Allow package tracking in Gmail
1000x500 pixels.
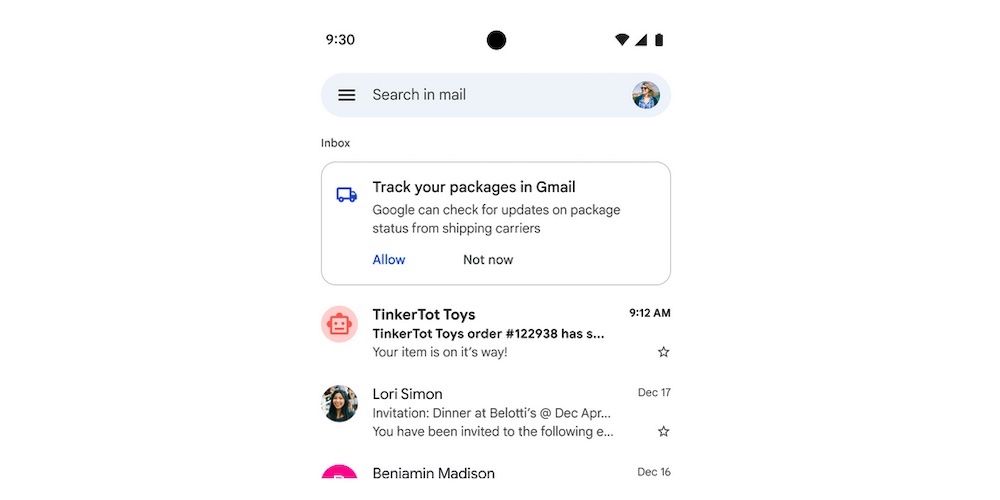click(x=389, y=260)
